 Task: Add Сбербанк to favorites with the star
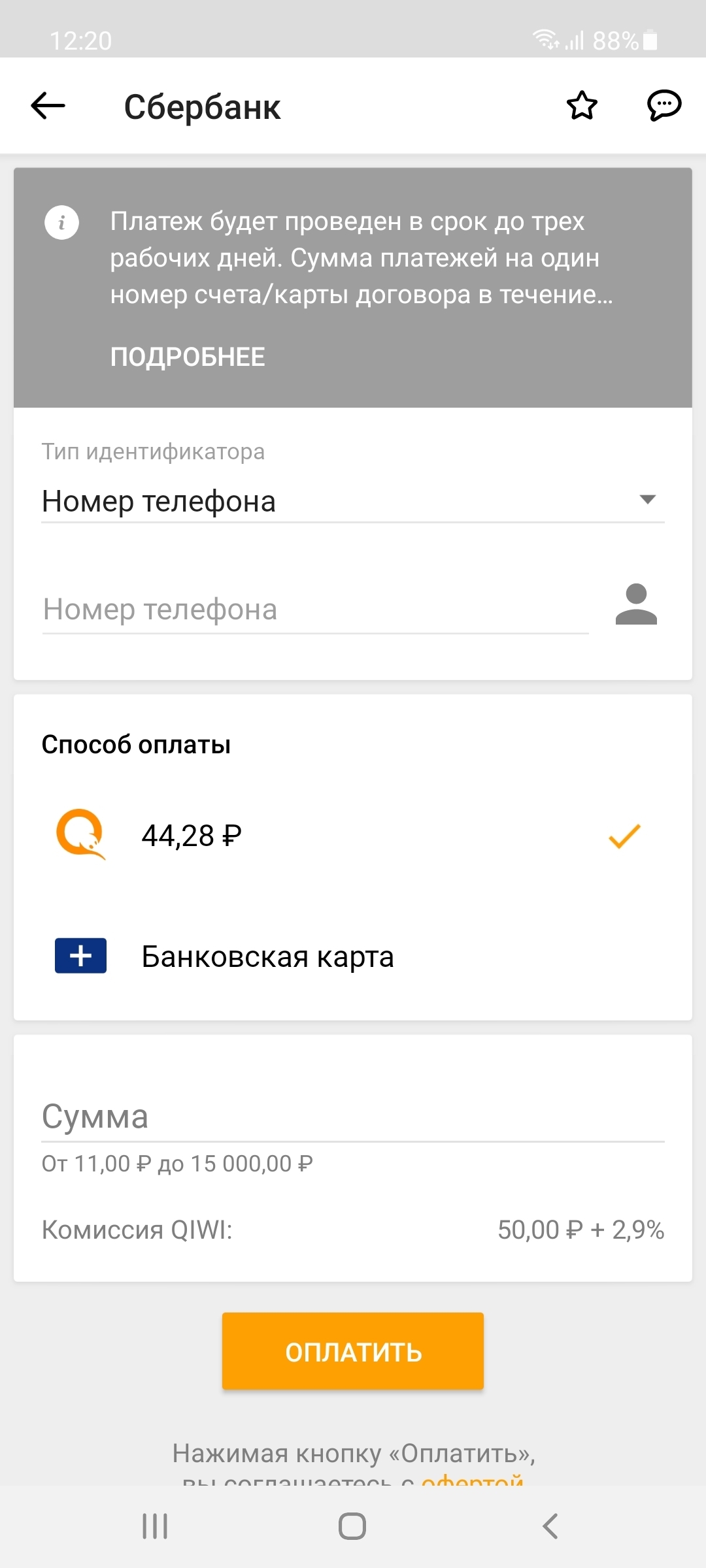click(x=582, y=106)
